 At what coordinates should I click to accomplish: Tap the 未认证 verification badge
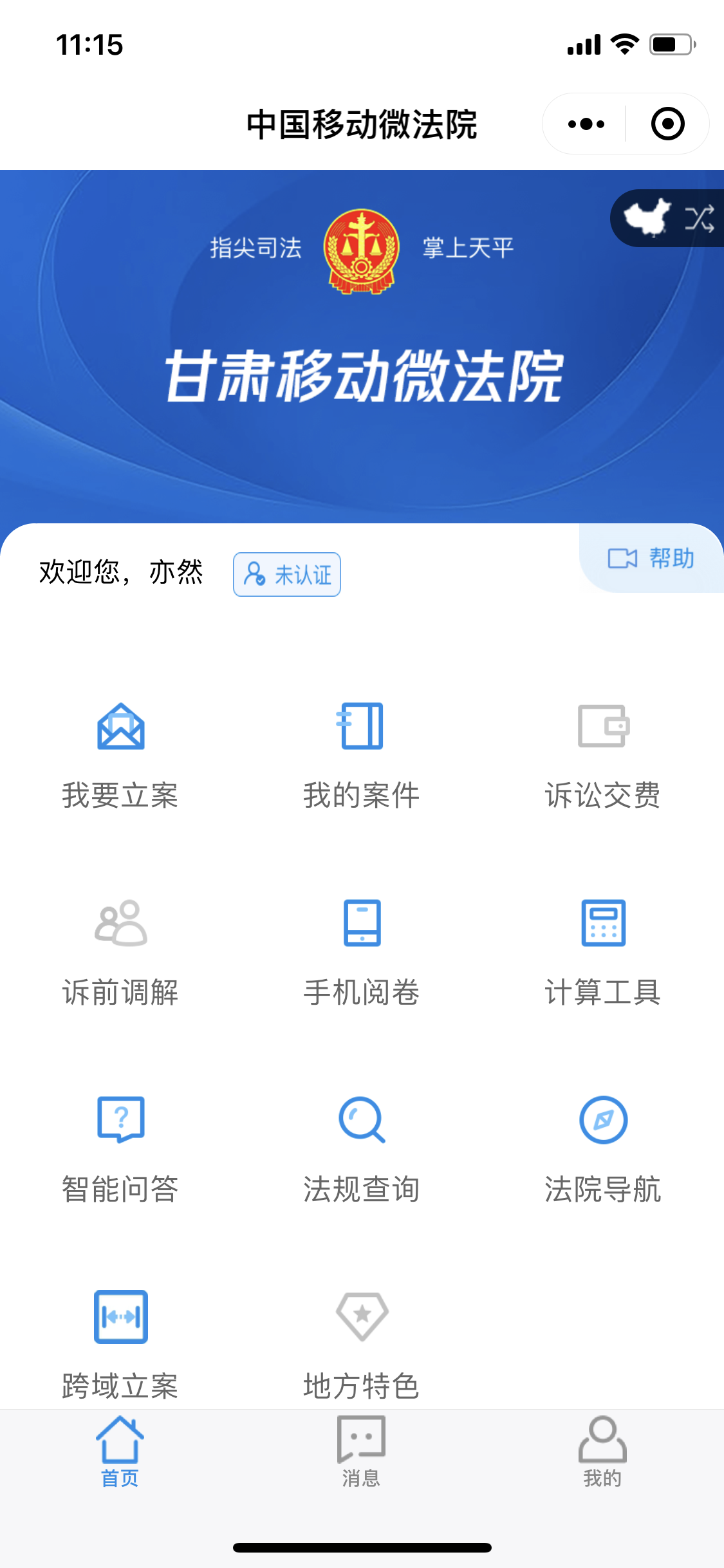point(286,574)
